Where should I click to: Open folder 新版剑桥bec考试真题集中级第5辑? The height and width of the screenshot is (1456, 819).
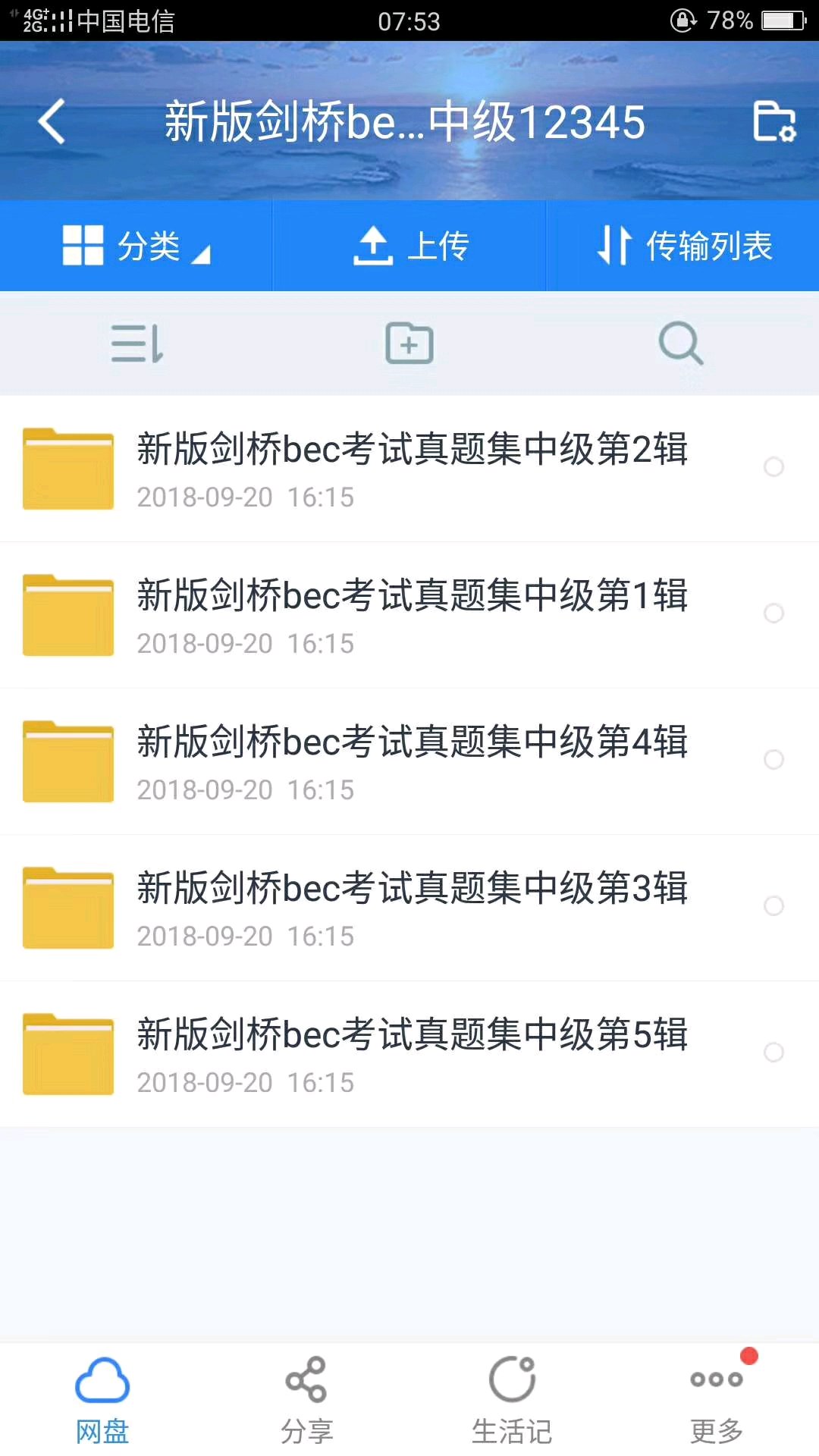coord(409,1054)
